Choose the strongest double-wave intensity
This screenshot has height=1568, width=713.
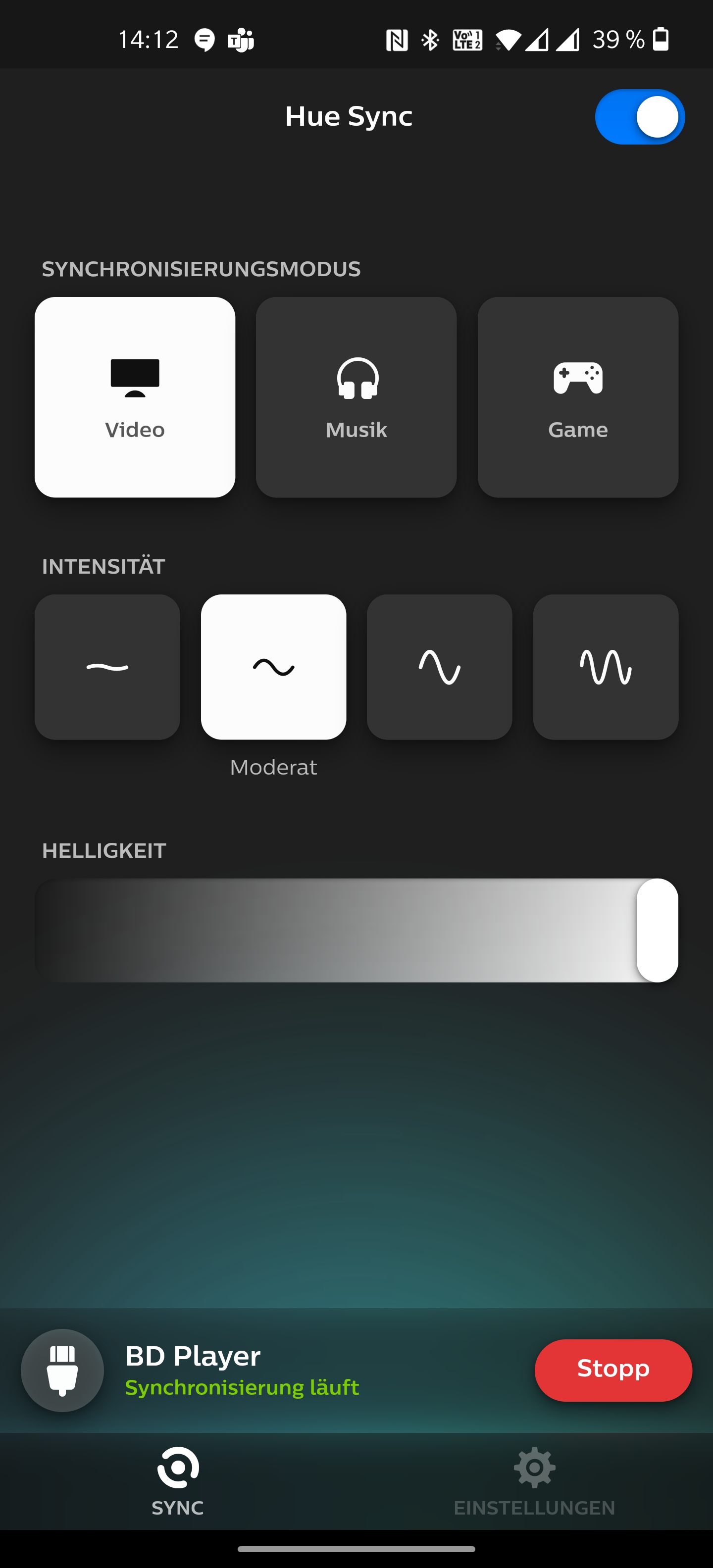coord(605,667)
